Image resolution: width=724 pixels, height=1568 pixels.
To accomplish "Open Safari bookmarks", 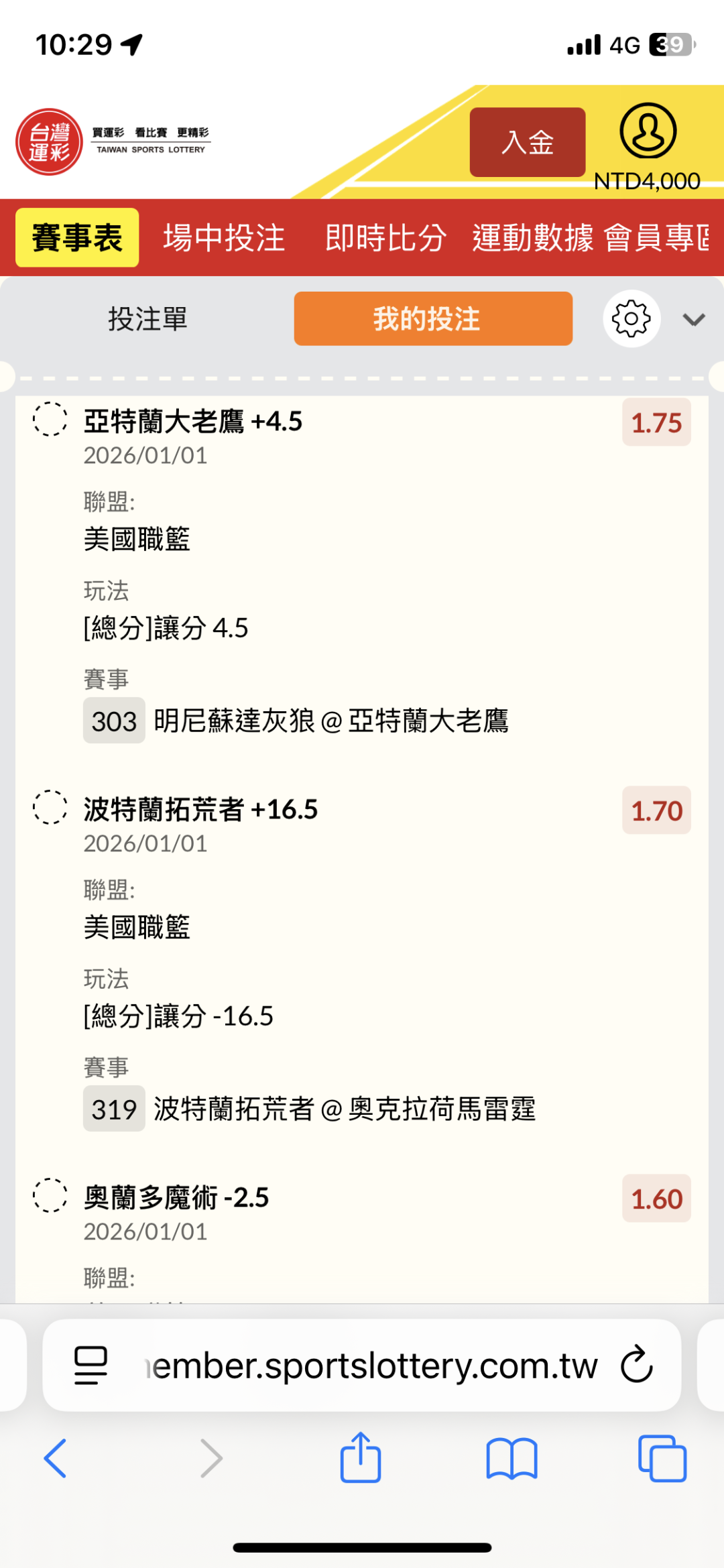I will coord(511,1458).
